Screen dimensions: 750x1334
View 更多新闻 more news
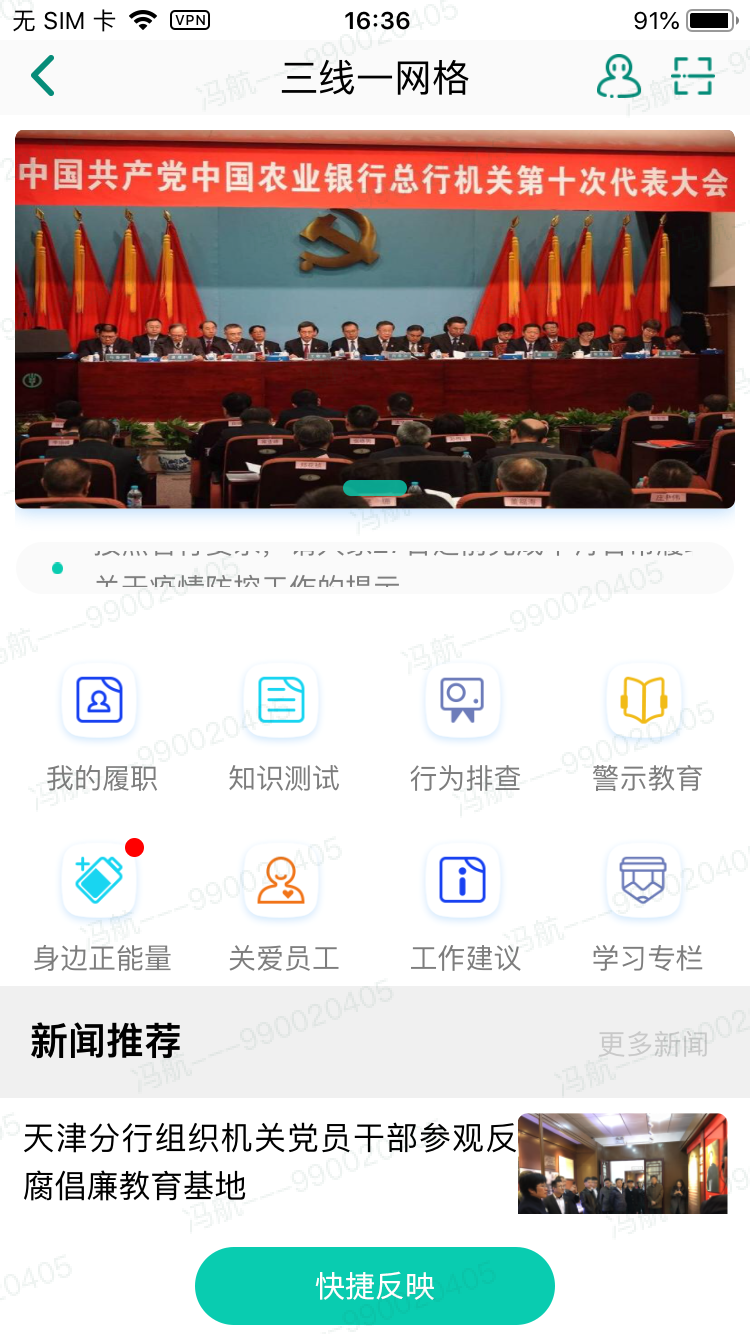click(x=653, y=1044)
